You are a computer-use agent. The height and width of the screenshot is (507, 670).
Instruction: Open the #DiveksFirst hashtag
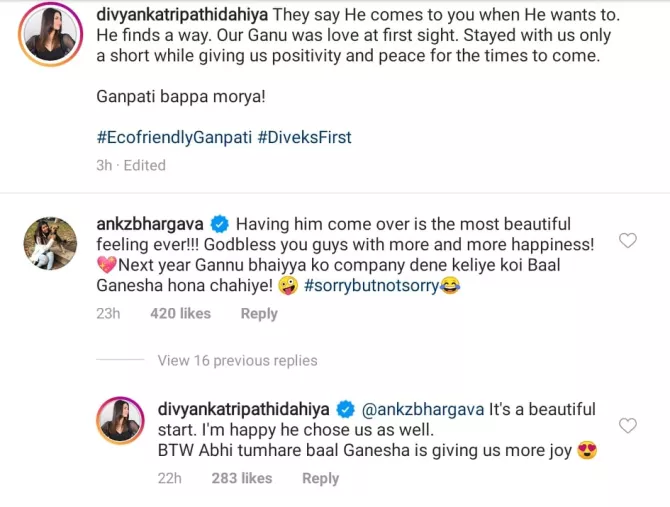(304, 137)
